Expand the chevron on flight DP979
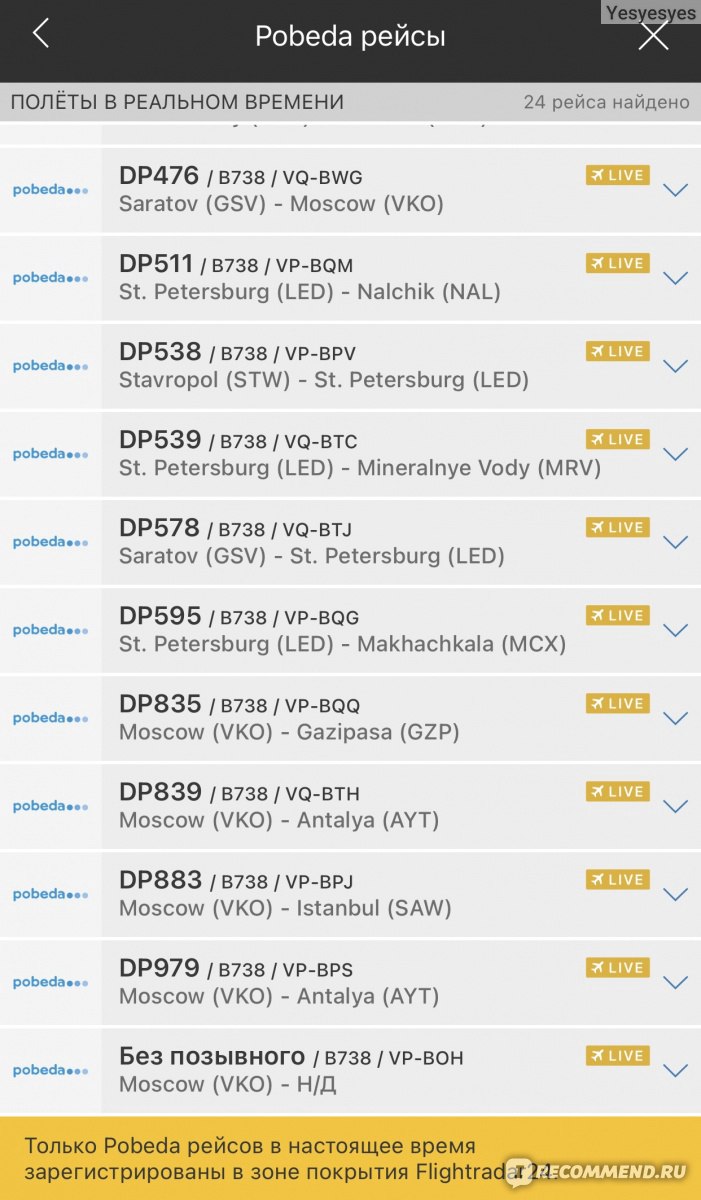The image size is (701, 1200). coord(676,982)
